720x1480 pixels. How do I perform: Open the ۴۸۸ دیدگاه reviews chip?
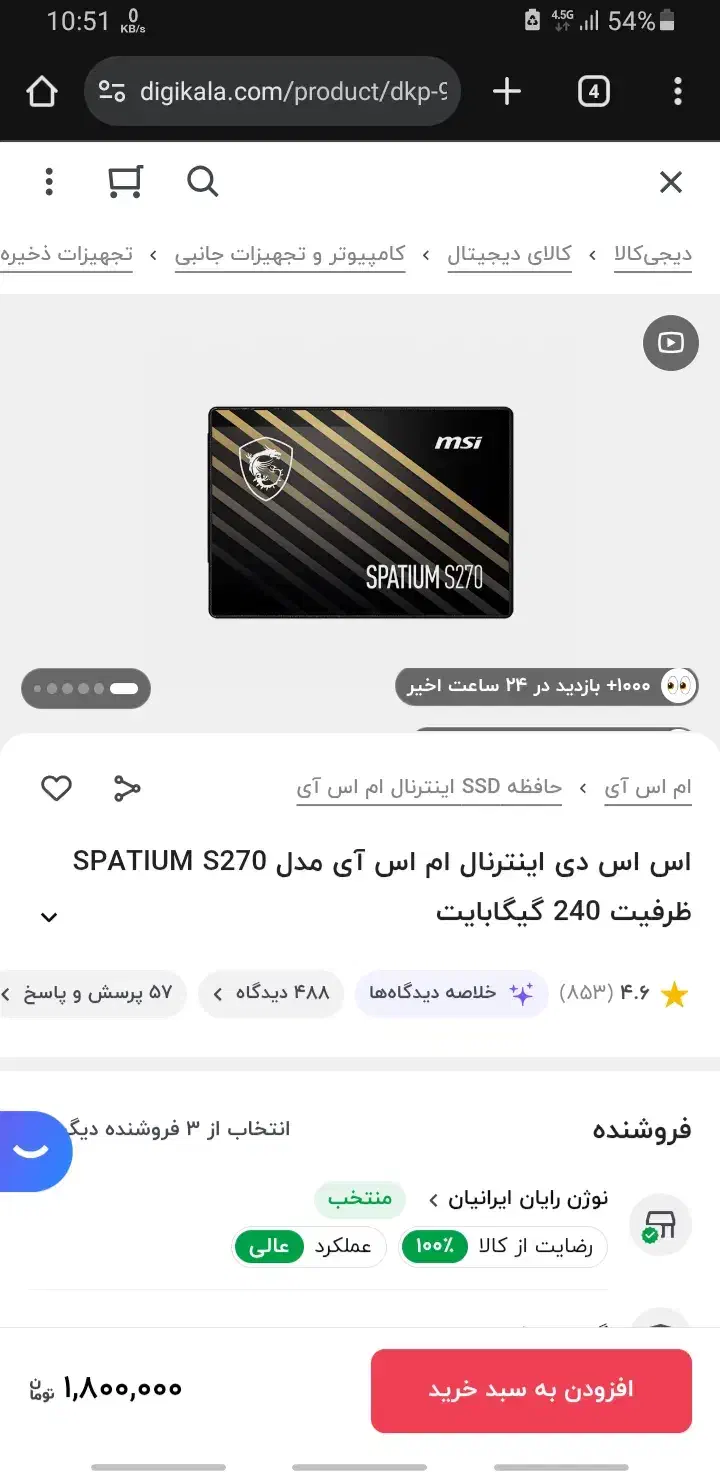[x=271, y=993]
